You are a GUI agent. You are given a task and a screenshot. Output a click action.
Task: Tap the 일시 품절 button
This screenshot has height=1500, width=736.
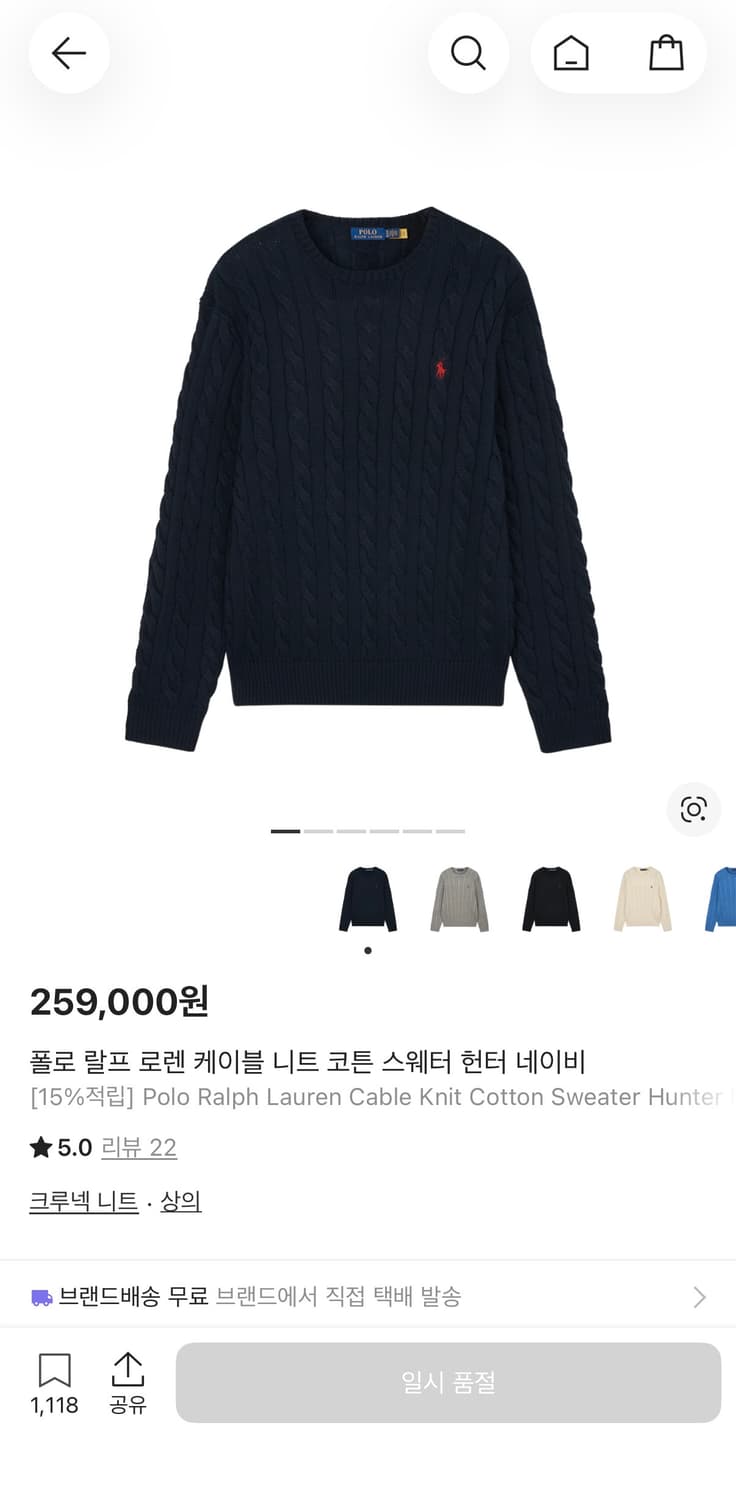click(x=447, y=1382)
